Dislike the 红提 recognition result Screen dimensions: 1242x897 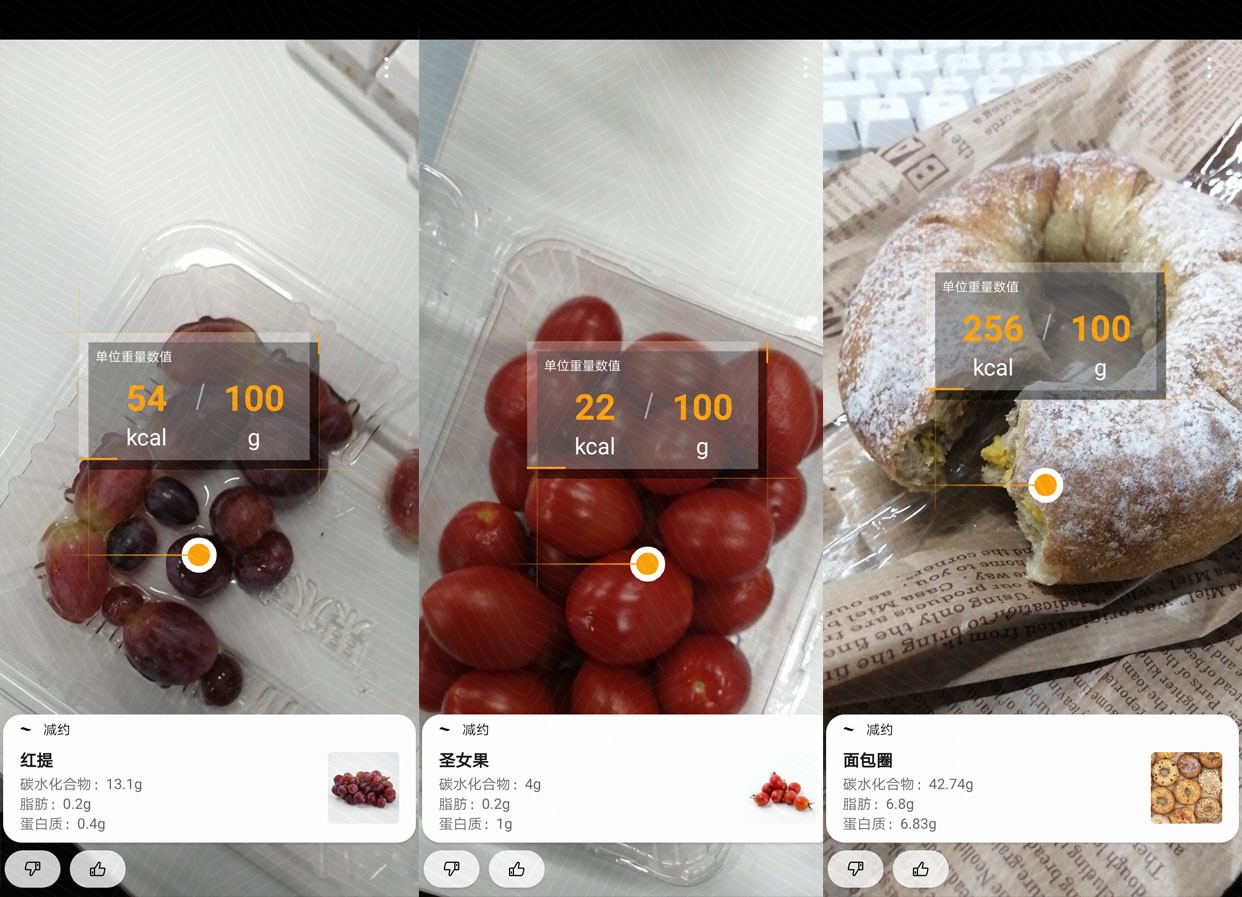tap(33, 869)
